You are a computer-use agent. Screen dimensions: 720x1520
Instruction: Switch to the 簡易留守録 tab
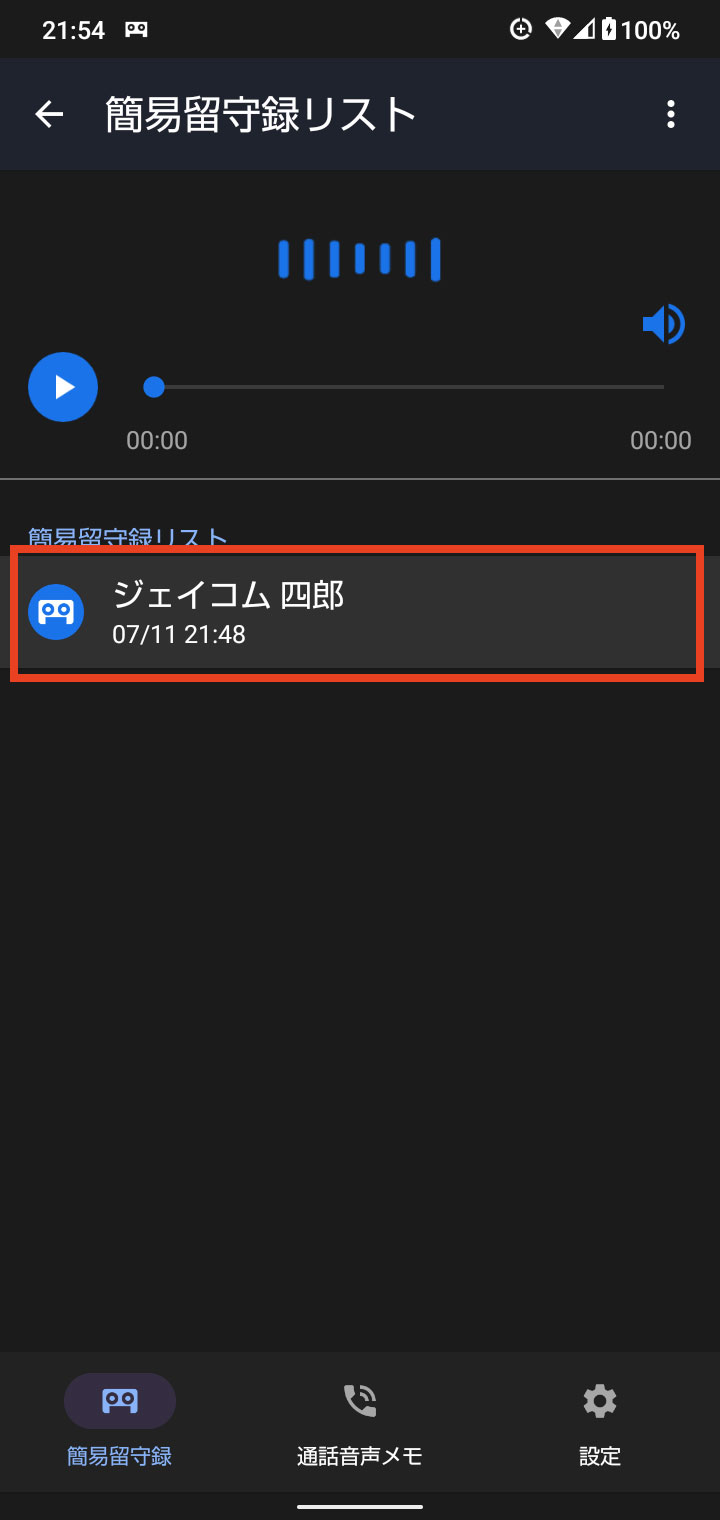click(x=120, y=1420)
